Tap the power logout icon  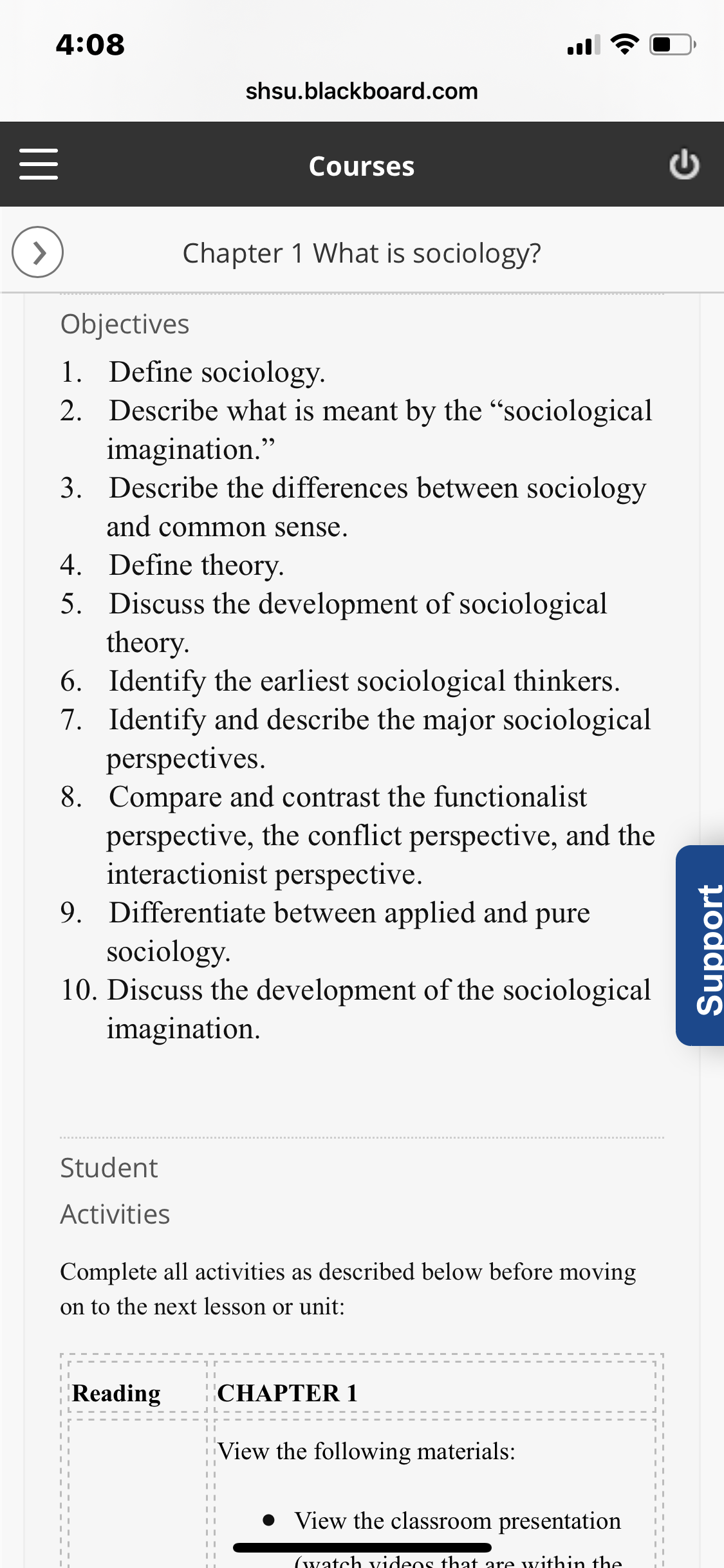(684, 165)
